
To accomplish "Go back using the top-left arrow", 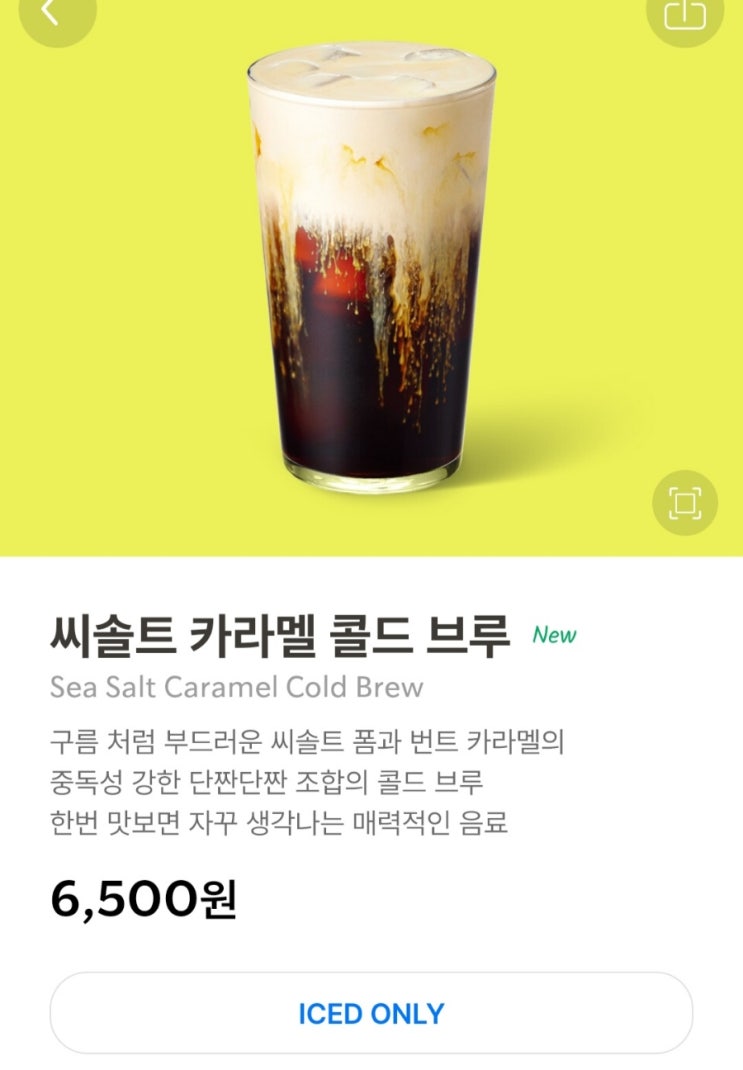I will (57, 12).
